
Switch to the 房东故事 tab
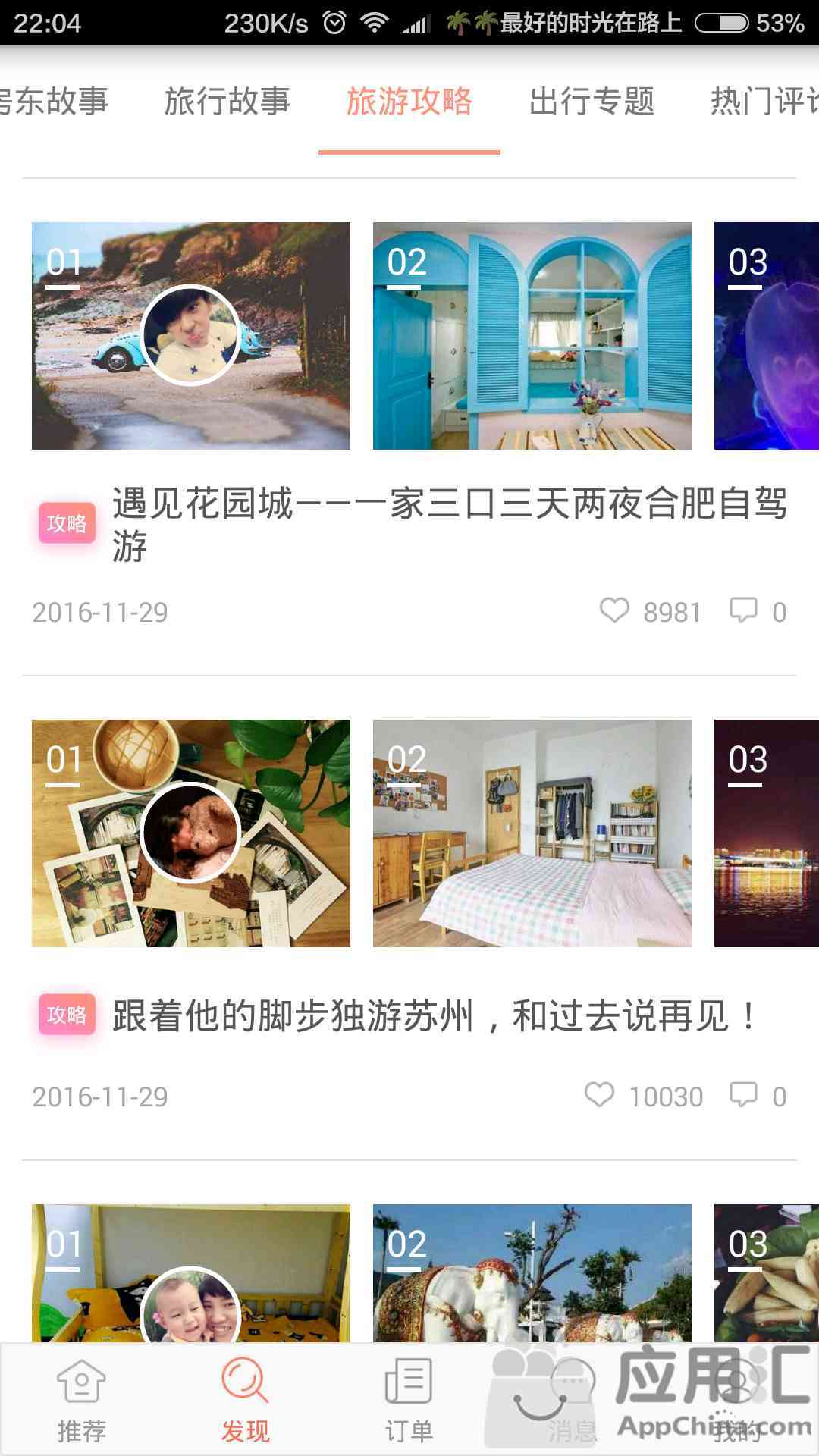click(x=53, y=102)
